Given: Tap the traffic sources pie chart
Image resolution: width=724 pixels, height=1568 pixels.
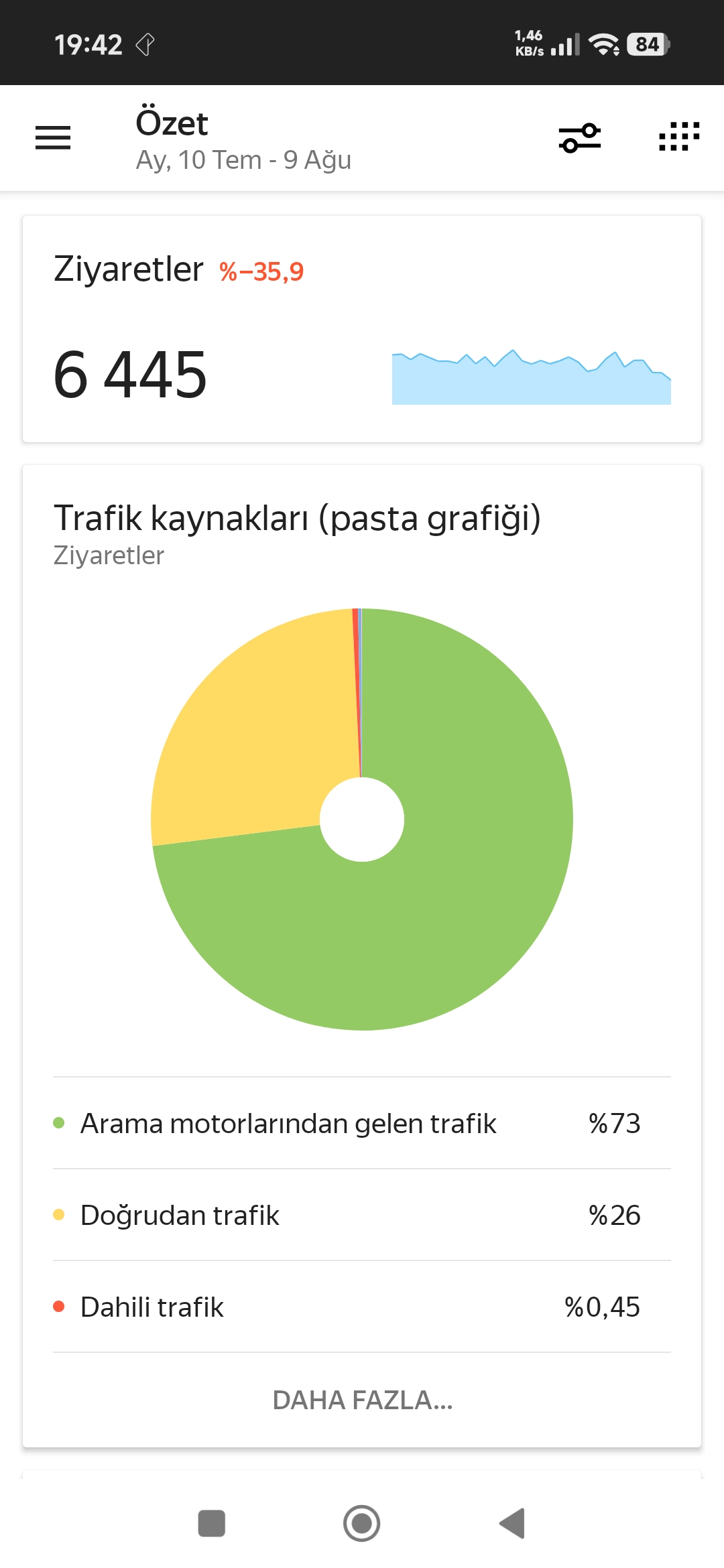Looking at the screenshot, I should [362, 819].
